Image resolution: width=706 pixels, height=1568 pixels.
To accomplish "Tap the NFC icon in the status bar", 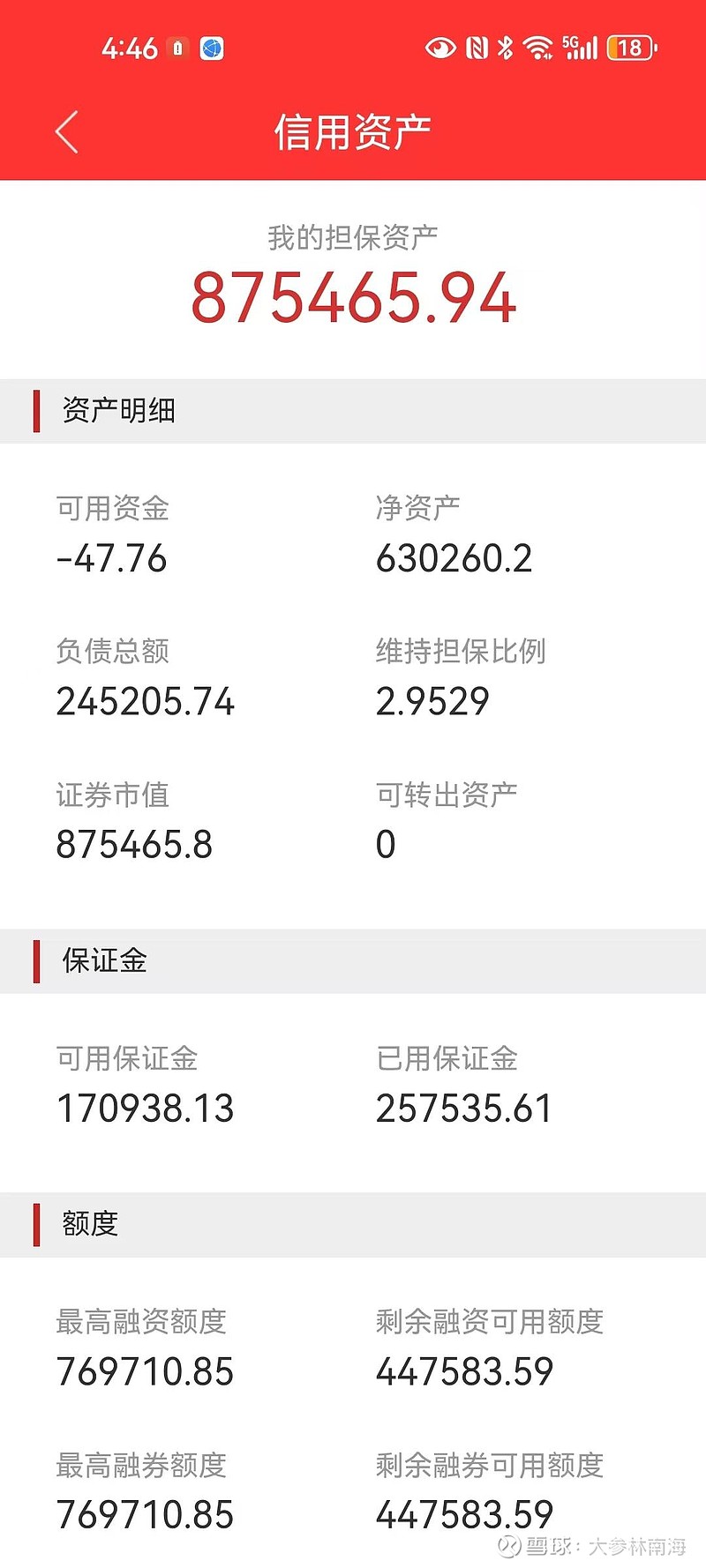I will click(x=477, y=47).
